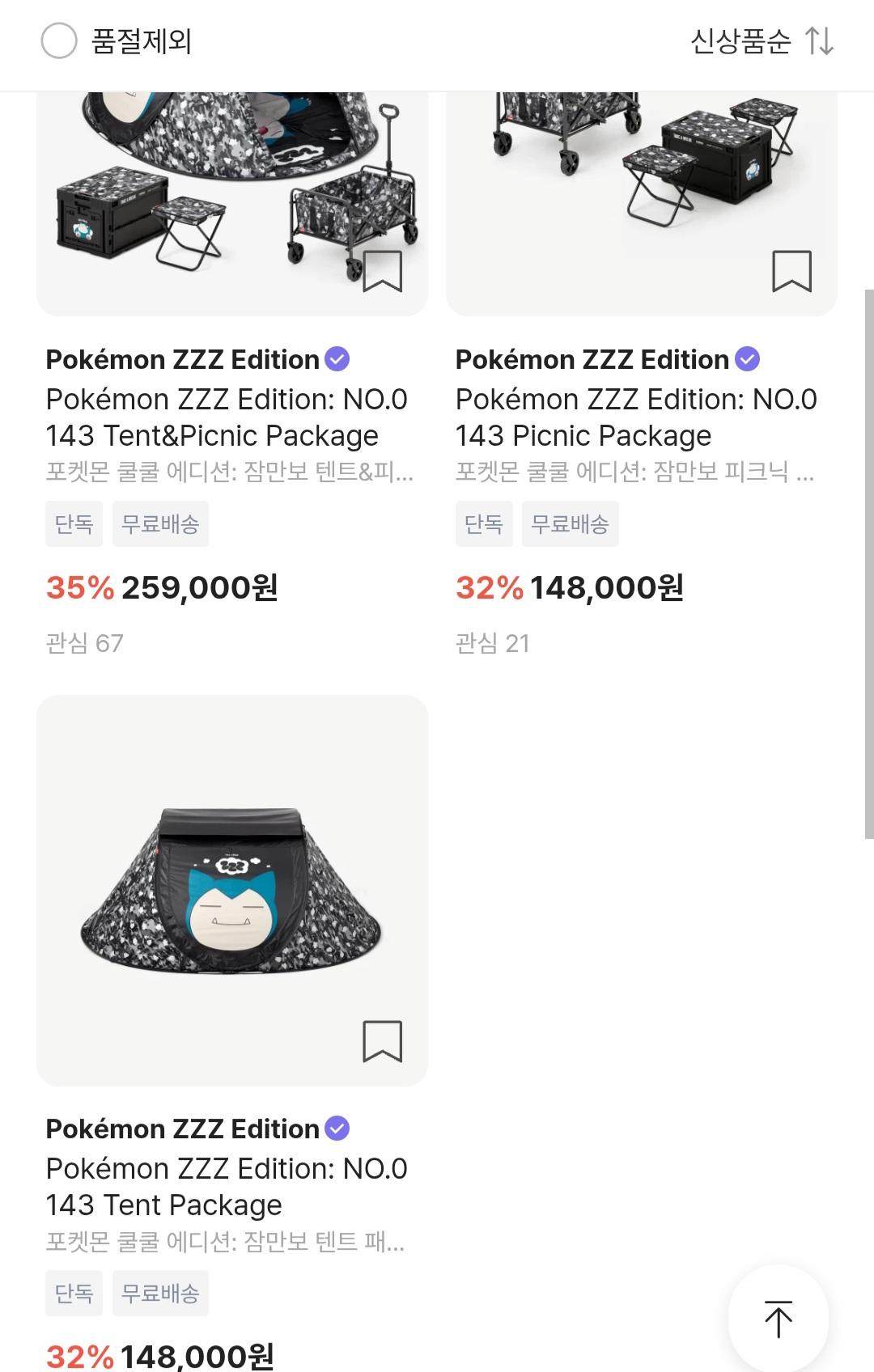Bookmark the NO.0143 Picnic Package item
The width and height of the screenshot is (874, 1372).
pyautogui.click(x=791, y=271)
